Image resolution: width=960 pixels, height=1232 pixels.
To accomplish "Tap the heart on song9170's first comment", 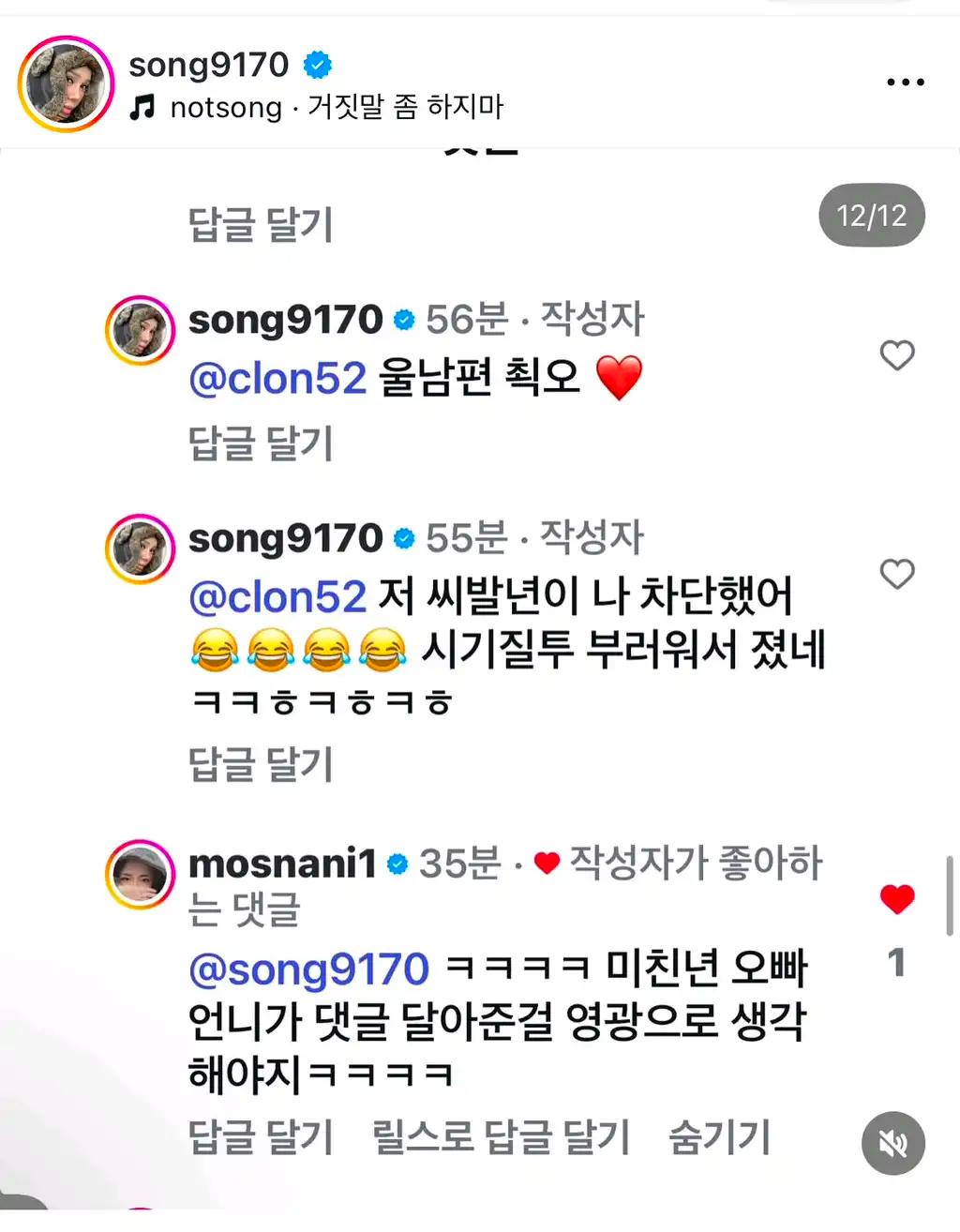I will 897,356.
